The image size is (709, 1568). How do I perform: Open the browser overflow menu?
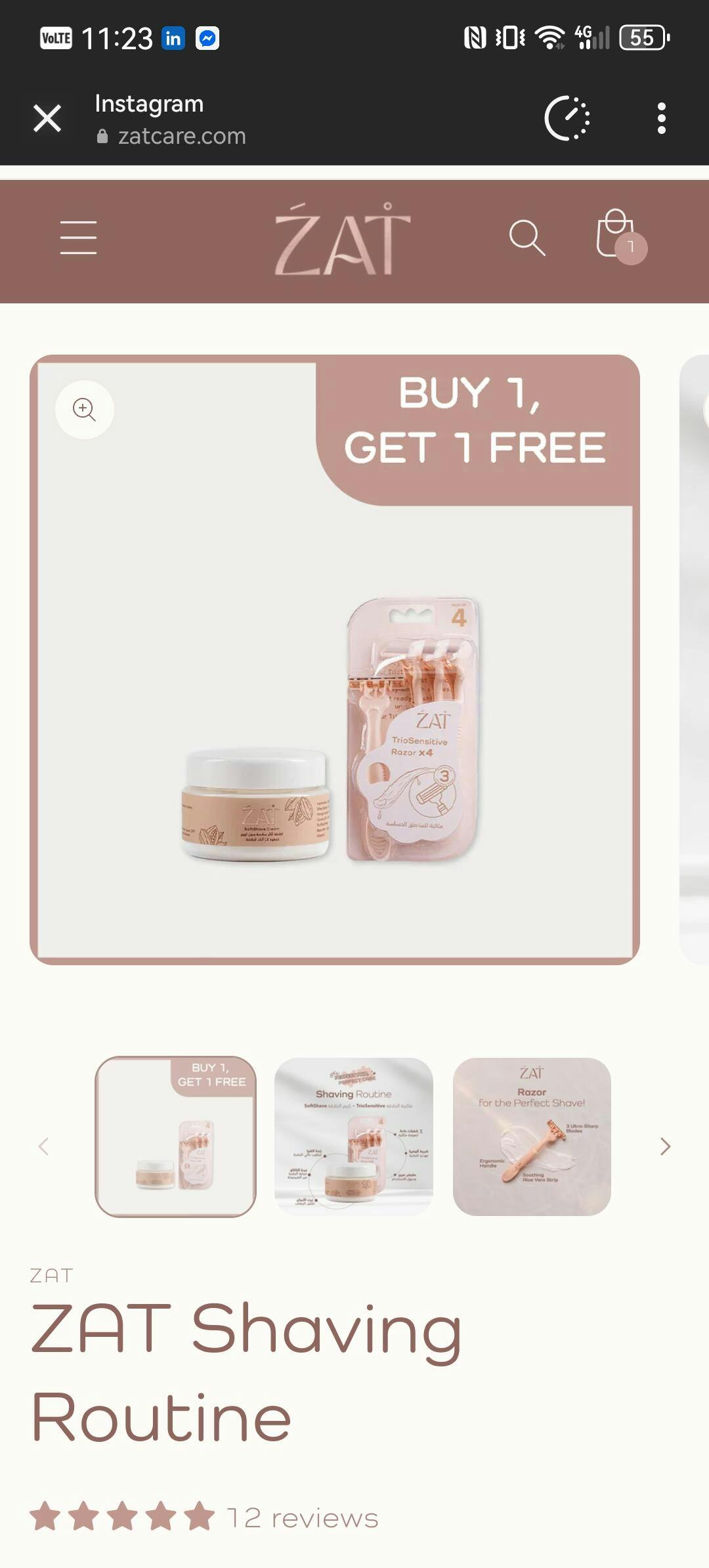661,119
